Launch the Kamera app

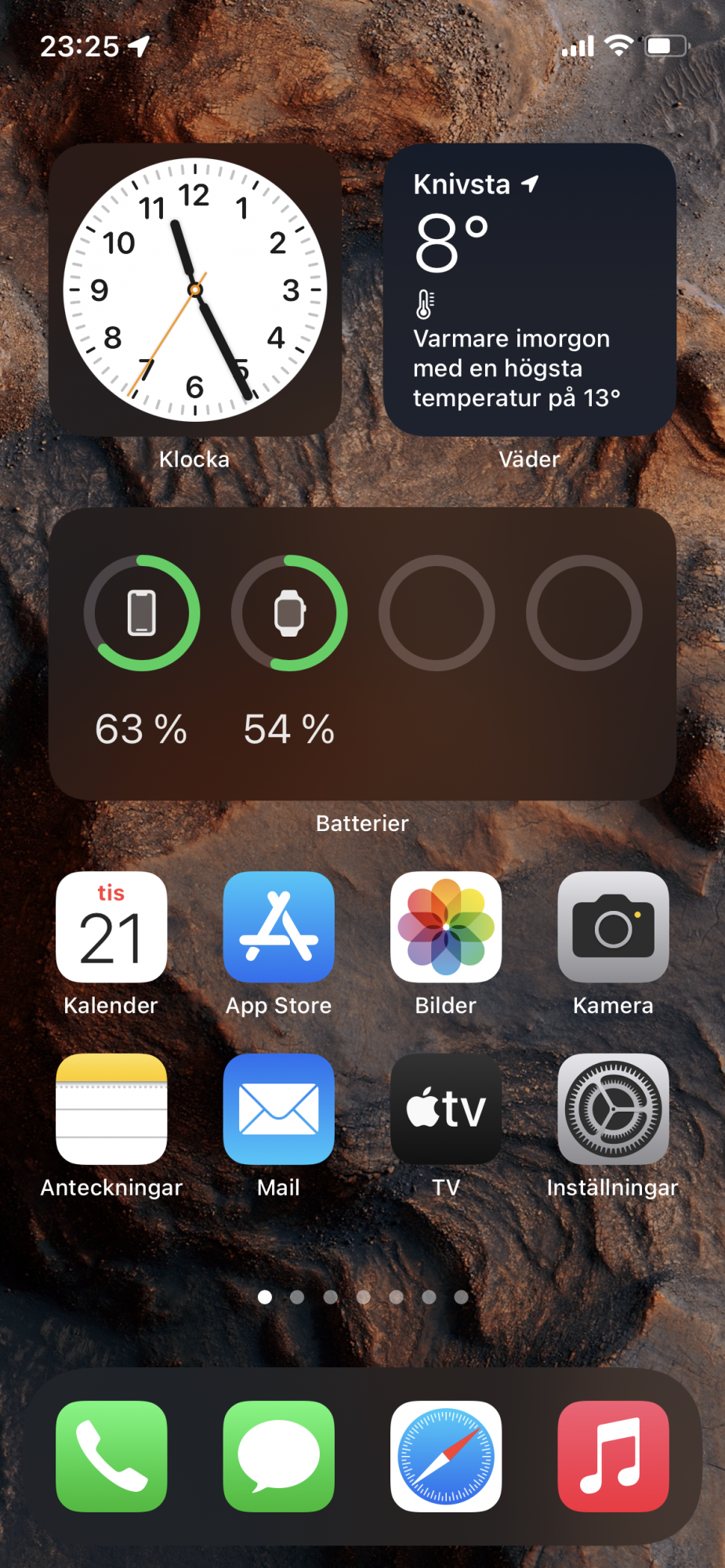(613, 927)
